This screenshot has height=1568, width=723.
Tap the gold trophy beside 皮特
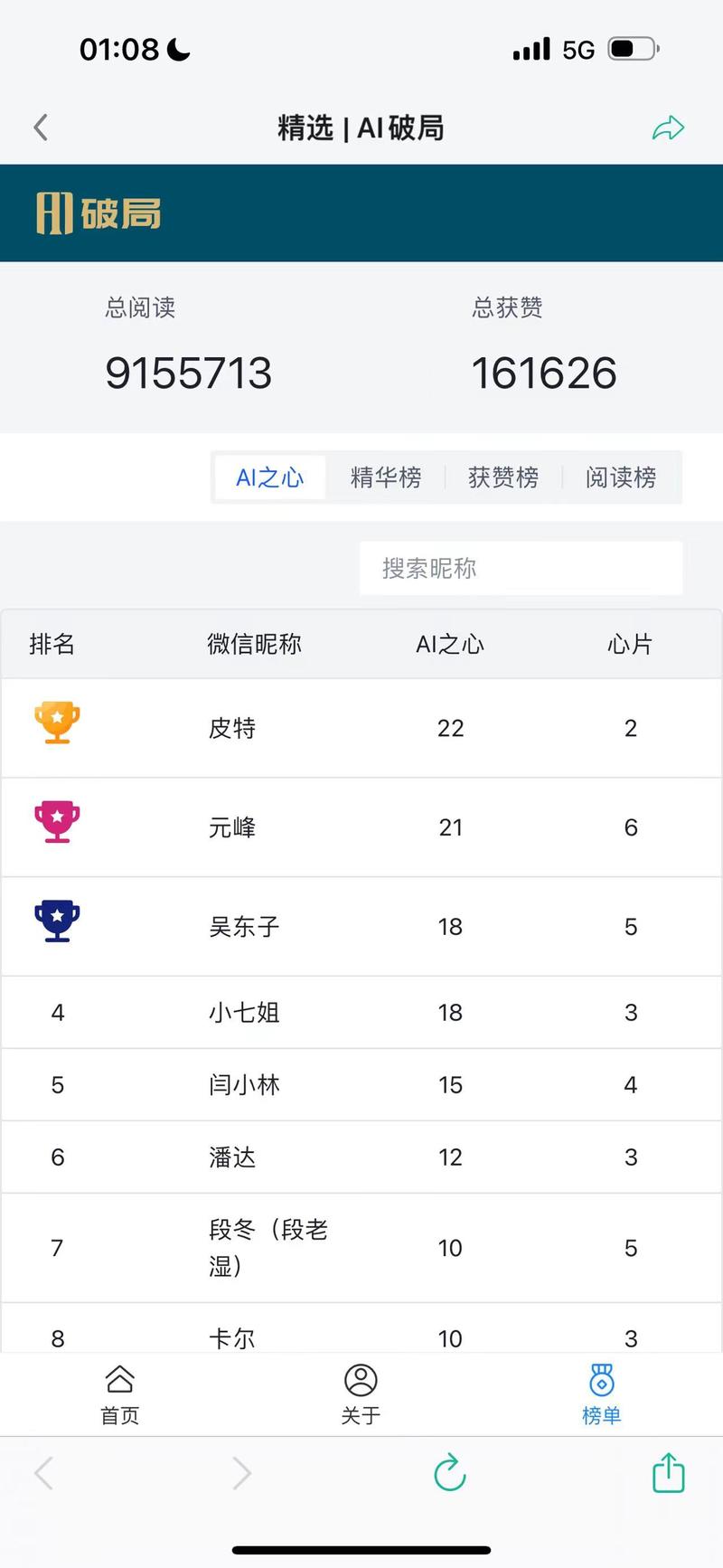[x=57, y=724]
